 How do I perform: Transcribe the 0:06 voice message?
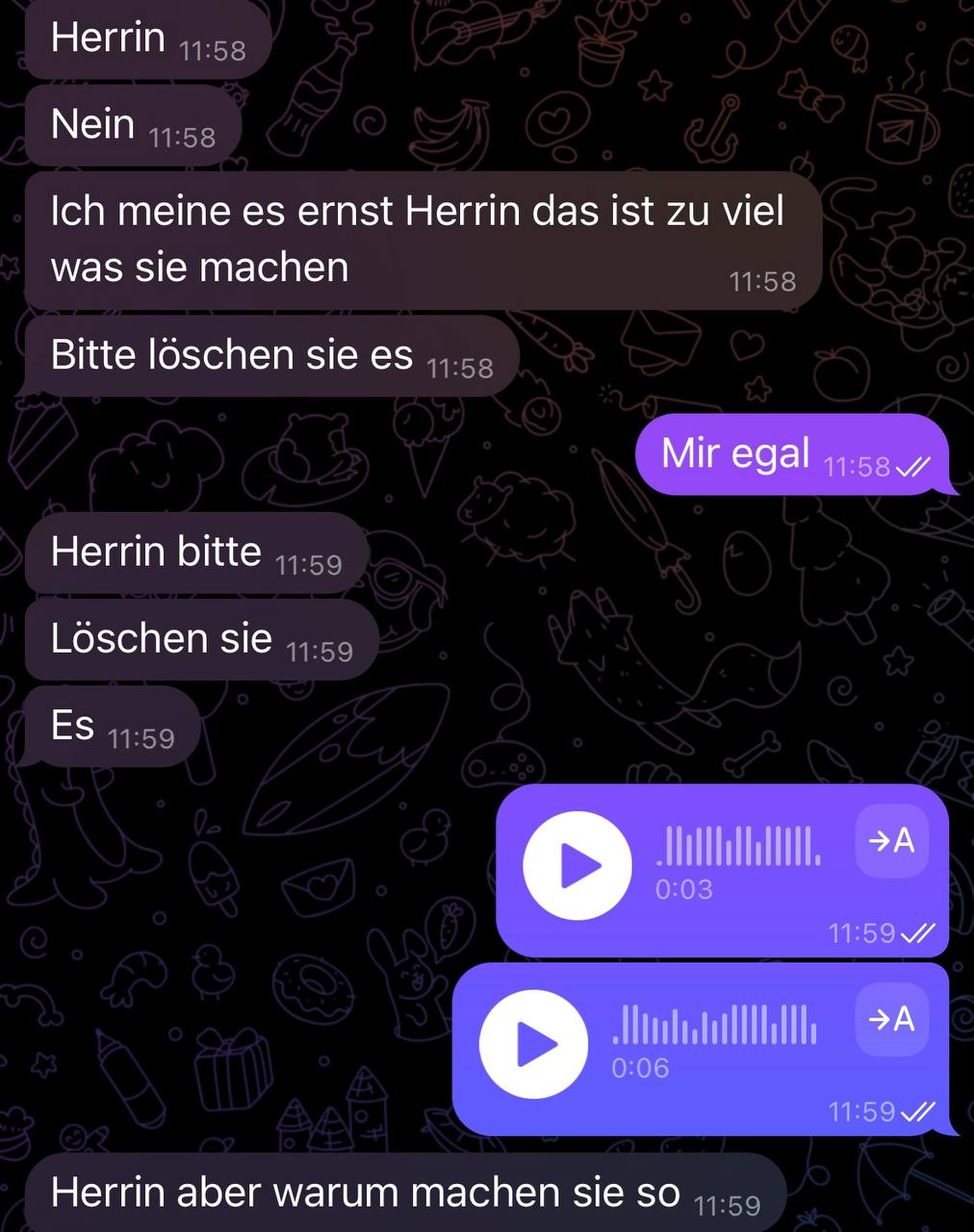pos(891,1019)
